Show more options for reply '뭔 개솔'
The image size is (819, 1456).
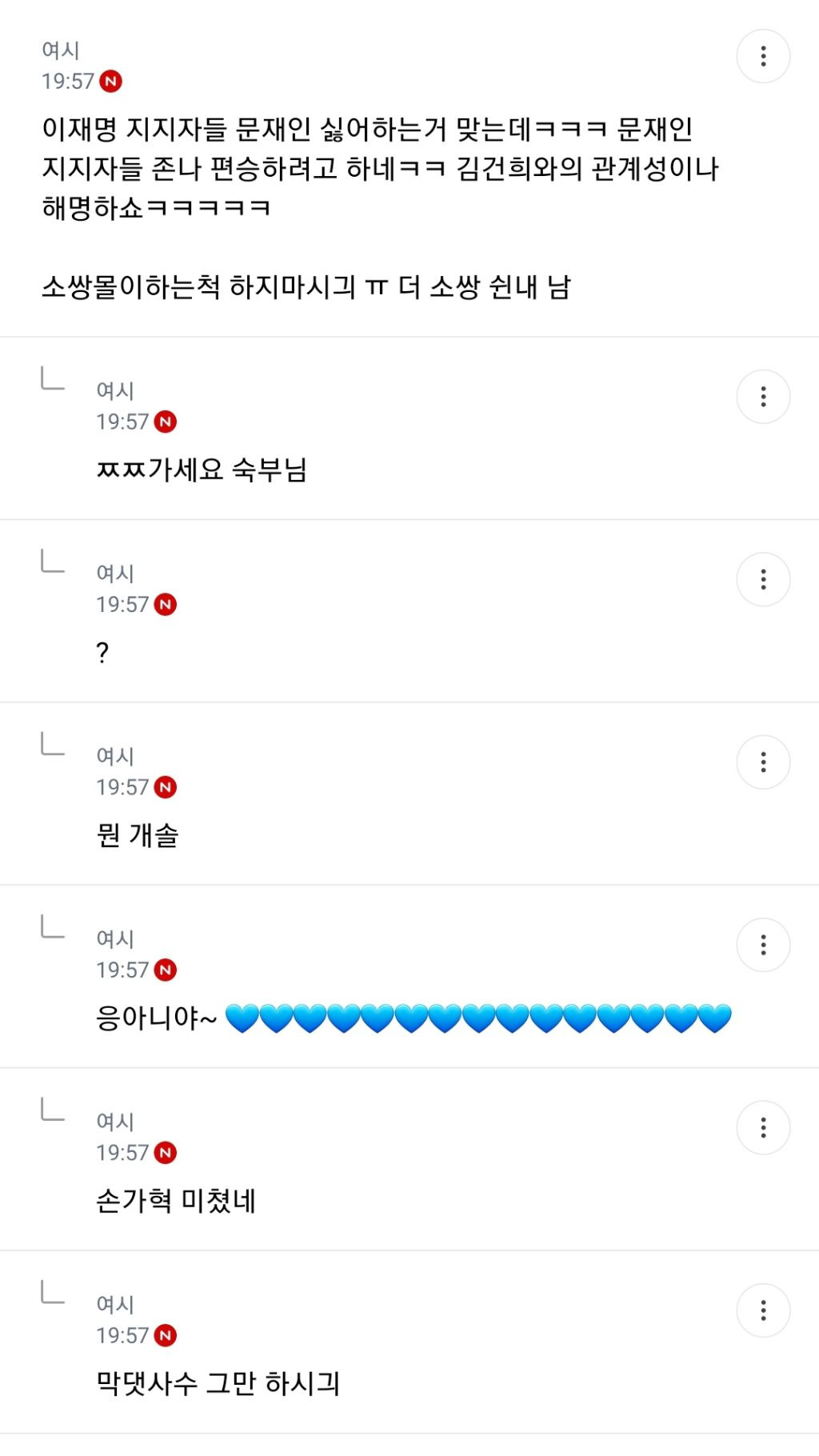[763, 762]
